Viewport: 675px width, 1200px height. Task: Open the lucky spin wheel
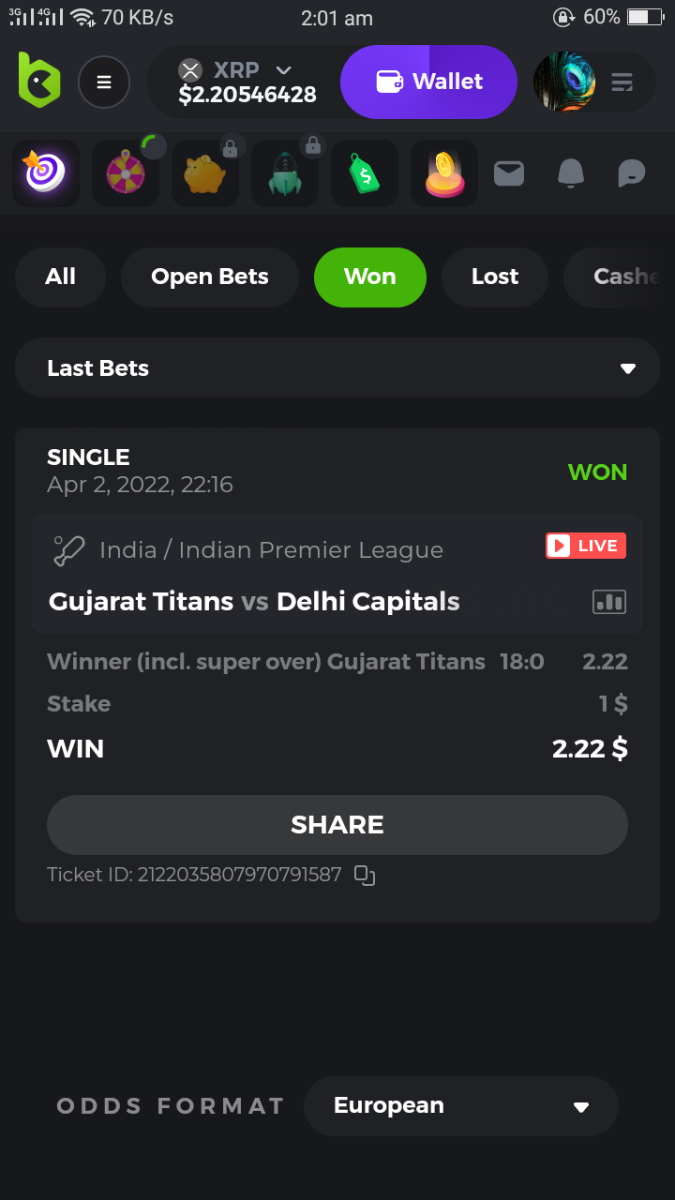click(x=127, y=174)
